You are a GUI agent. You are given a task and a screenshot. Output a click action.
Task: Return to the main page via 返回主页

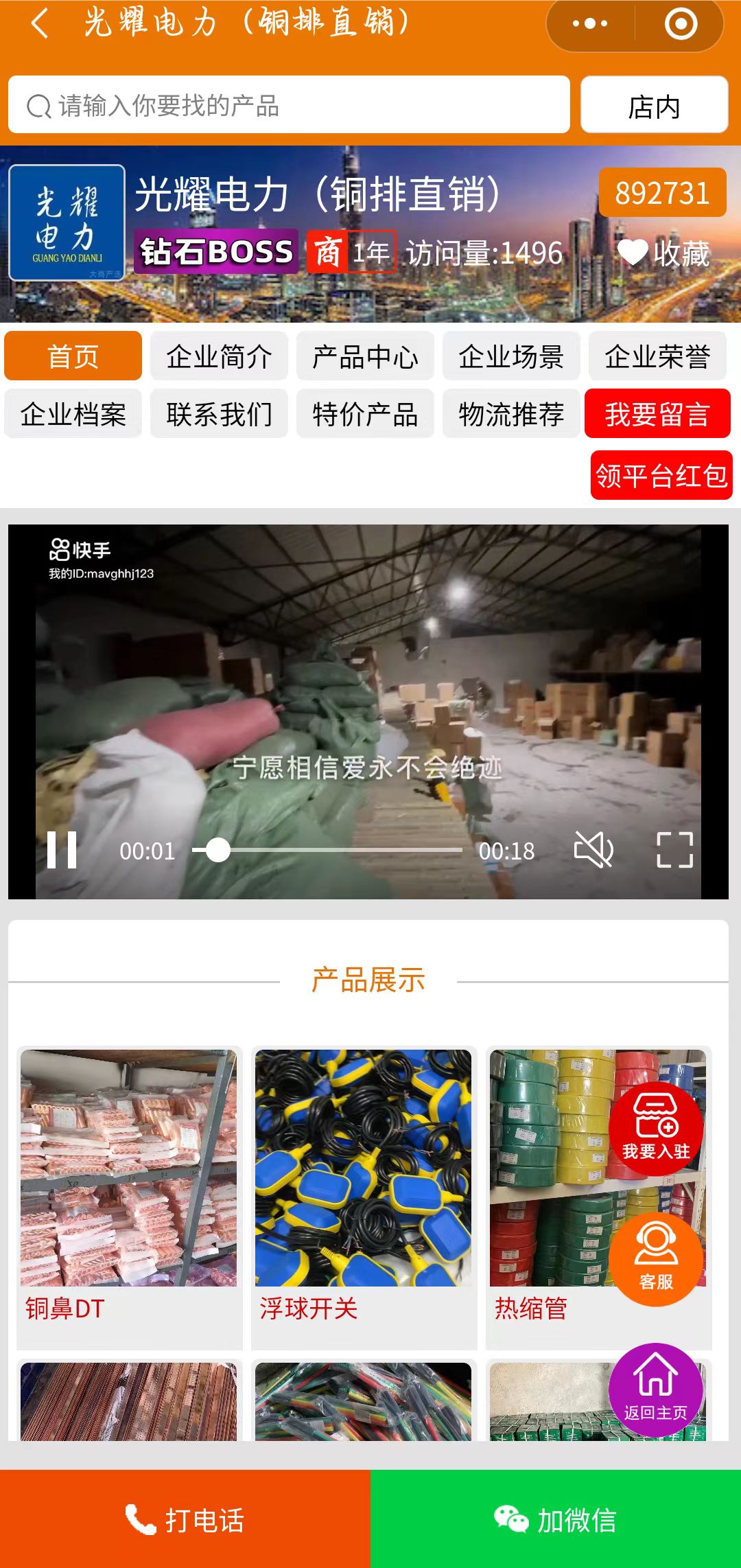(656, 1390)
